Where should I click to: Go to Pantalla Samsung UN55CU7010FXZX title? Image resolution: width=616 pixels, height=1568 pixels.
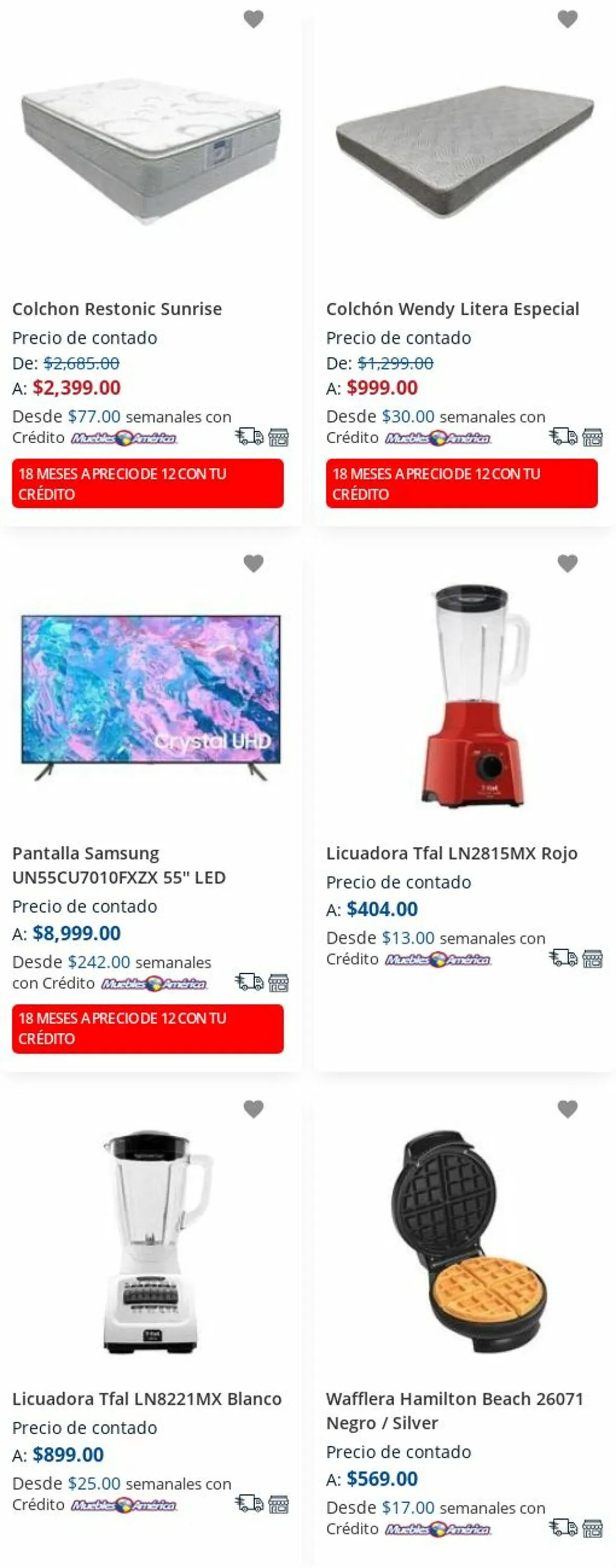(x=119, y=865)
